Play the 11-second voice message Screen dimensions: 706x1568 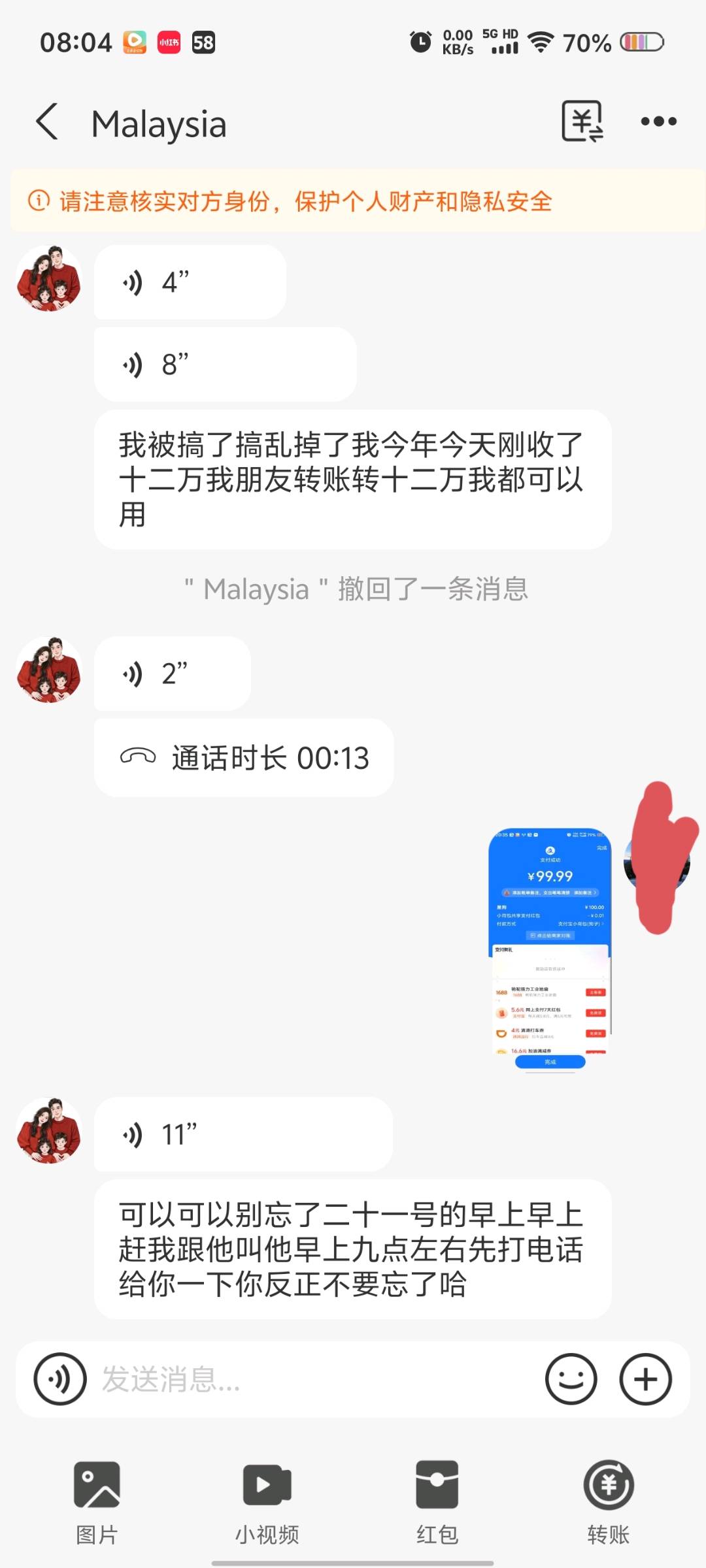click(243, 1135)
